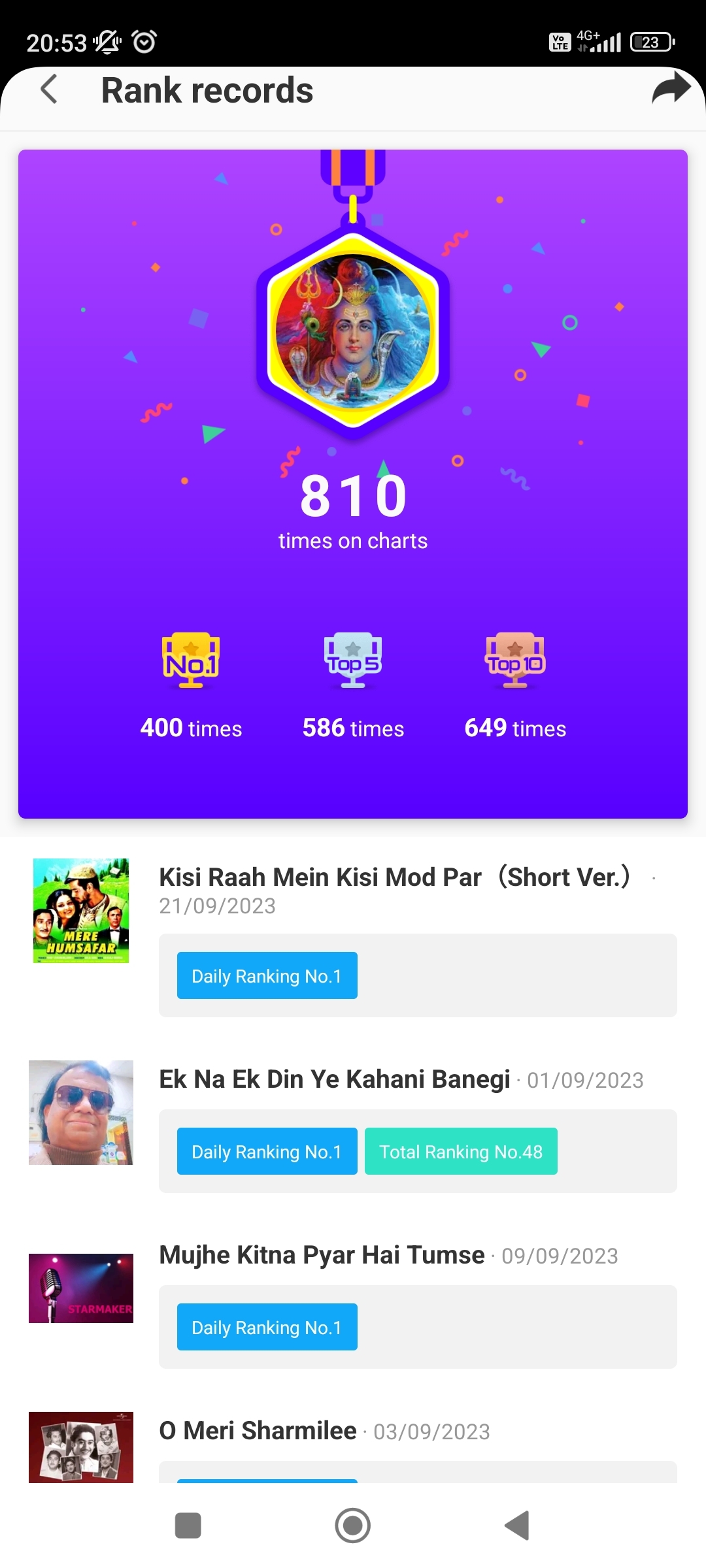Go to the system home screen
The height and width of the screenshot is (1568, 706).
pos(353,1526)
